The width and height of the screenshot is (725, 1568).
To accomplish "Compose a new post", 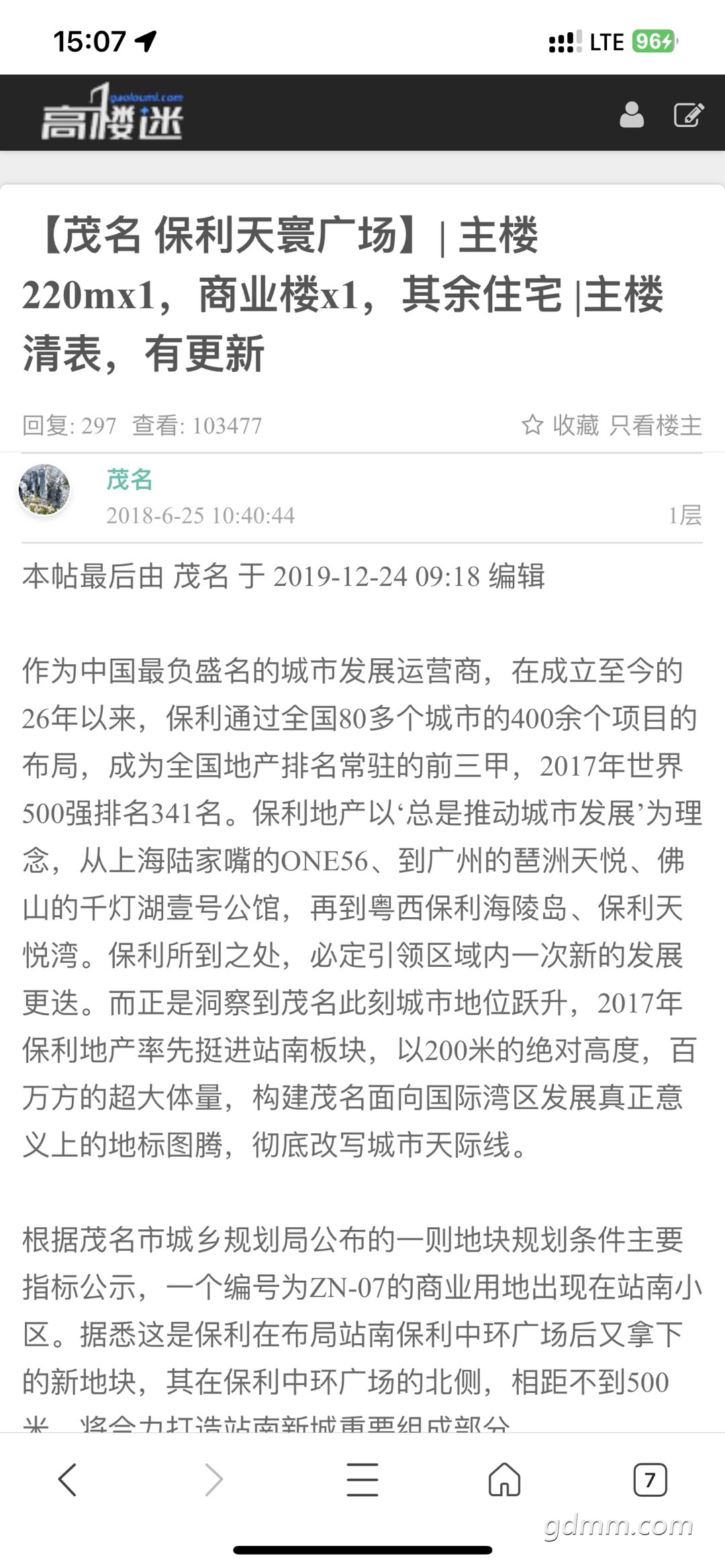I will click(x=689, y=115).
